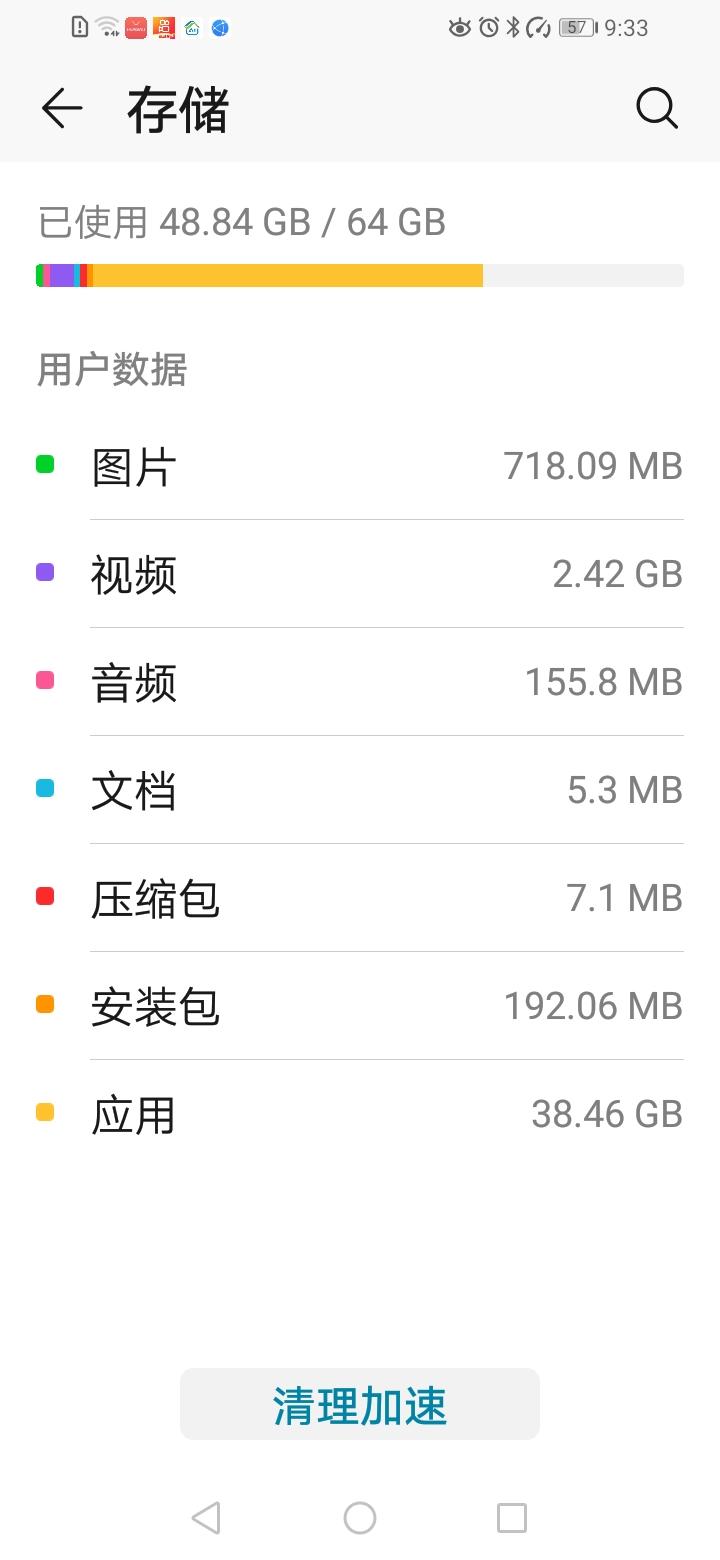720x1560 pixels.
Task: Open 文档 storage usage
Action: click(360, 790)
